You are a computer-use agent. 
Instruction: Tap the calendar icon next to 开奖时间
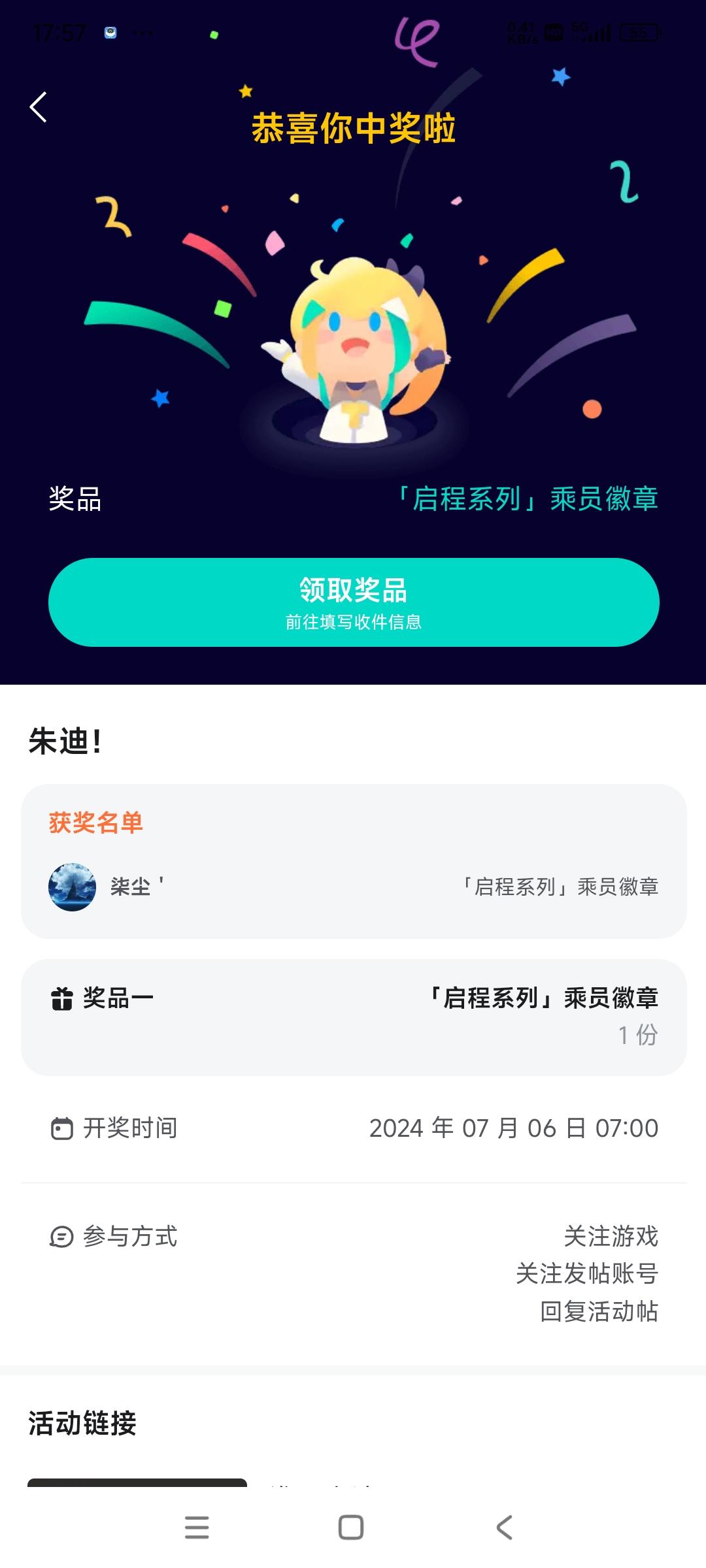pyautogui.click(x=61, y=1127)
